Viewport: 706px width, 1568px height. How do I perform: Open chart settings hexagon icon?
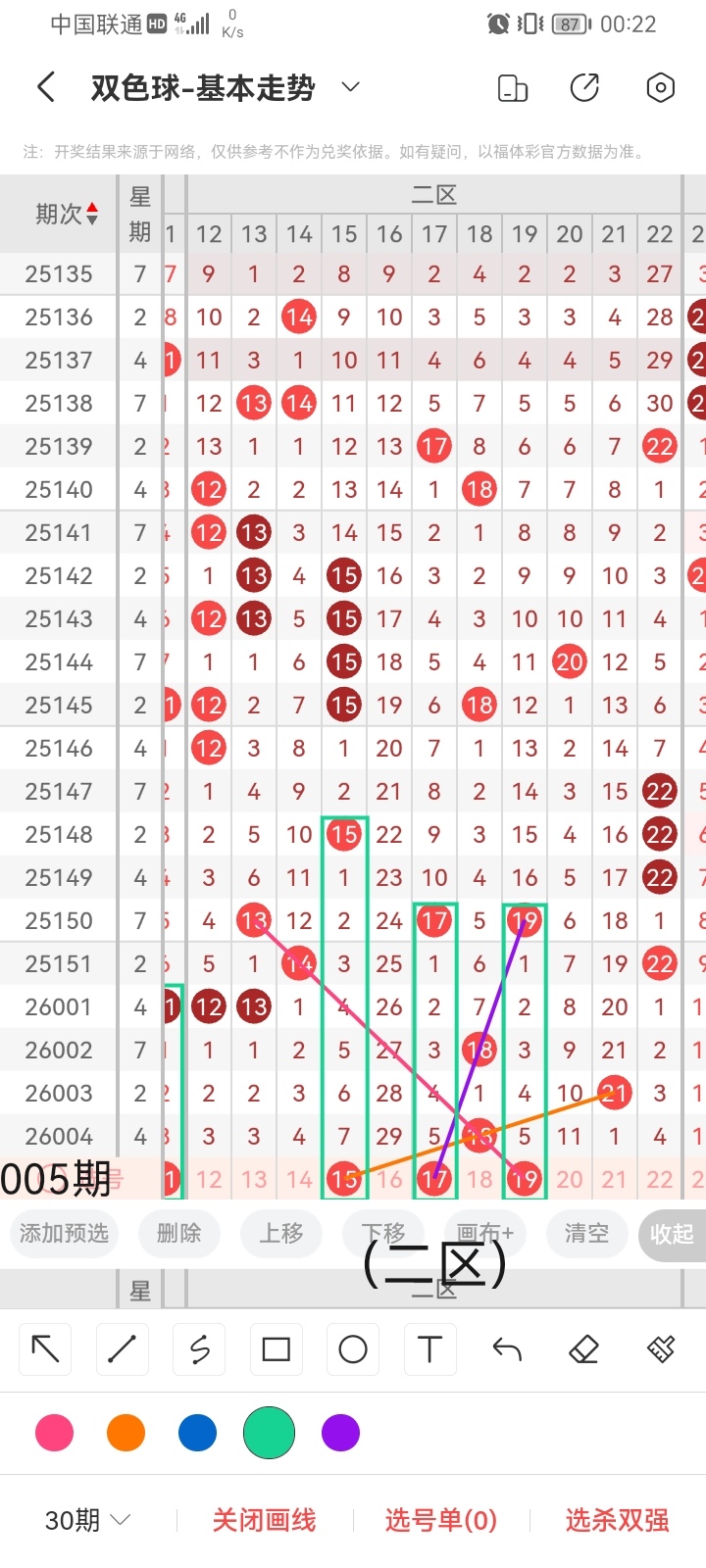[661, 88]
